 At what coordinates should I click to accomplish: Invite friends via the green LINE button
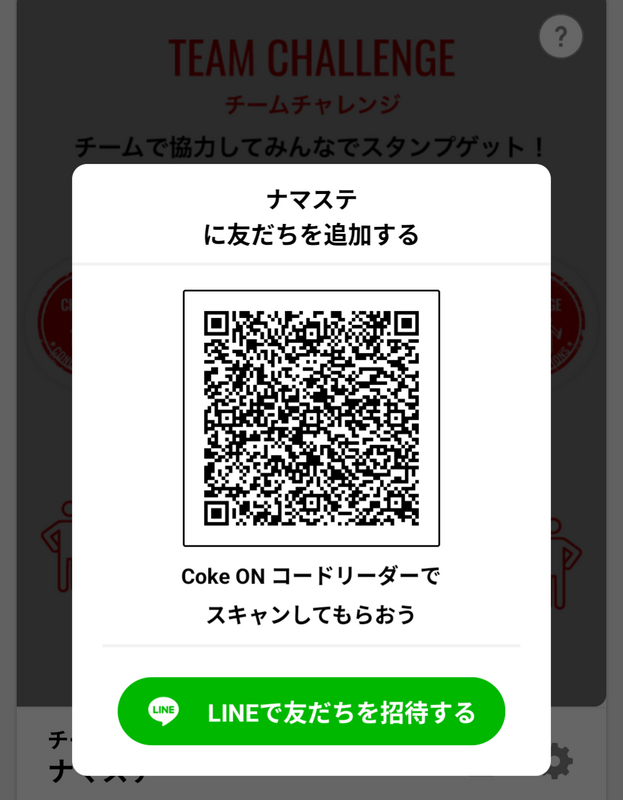click(x=311, y=711)
